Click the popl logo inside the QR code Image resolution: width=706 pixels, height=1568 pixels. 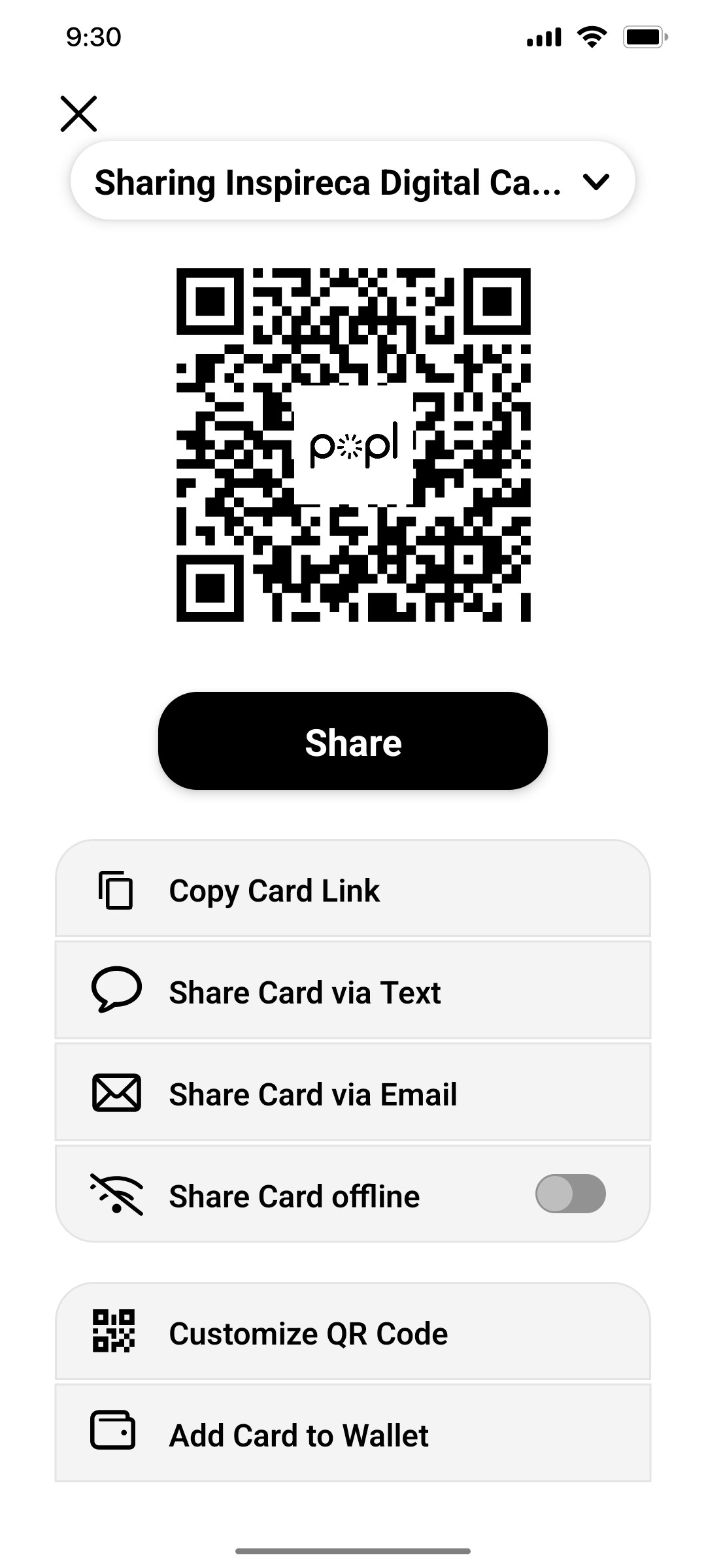coord(356,447)
